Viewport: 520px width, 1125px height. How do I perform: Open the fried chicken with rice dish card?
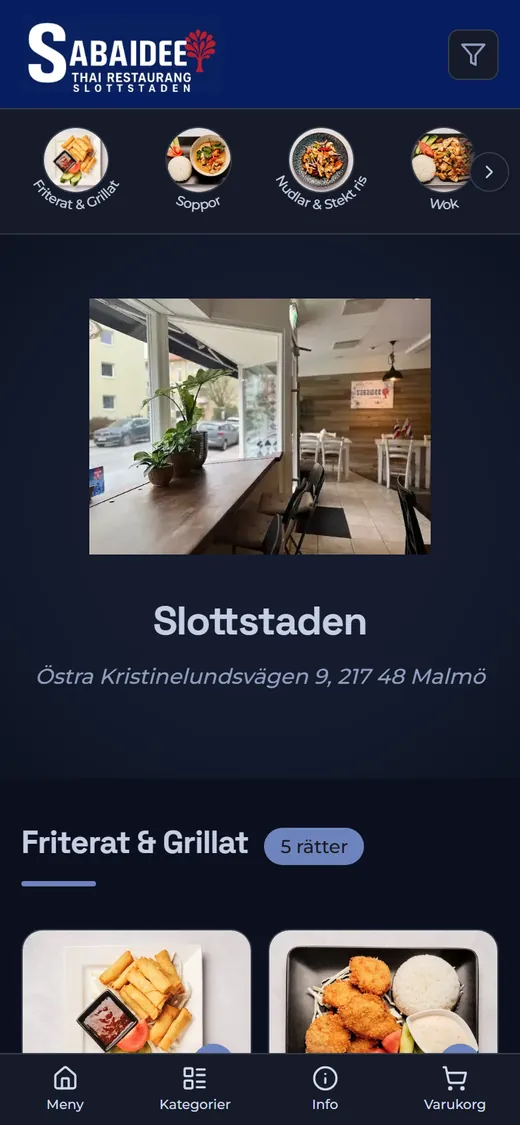tap(383, 992)
